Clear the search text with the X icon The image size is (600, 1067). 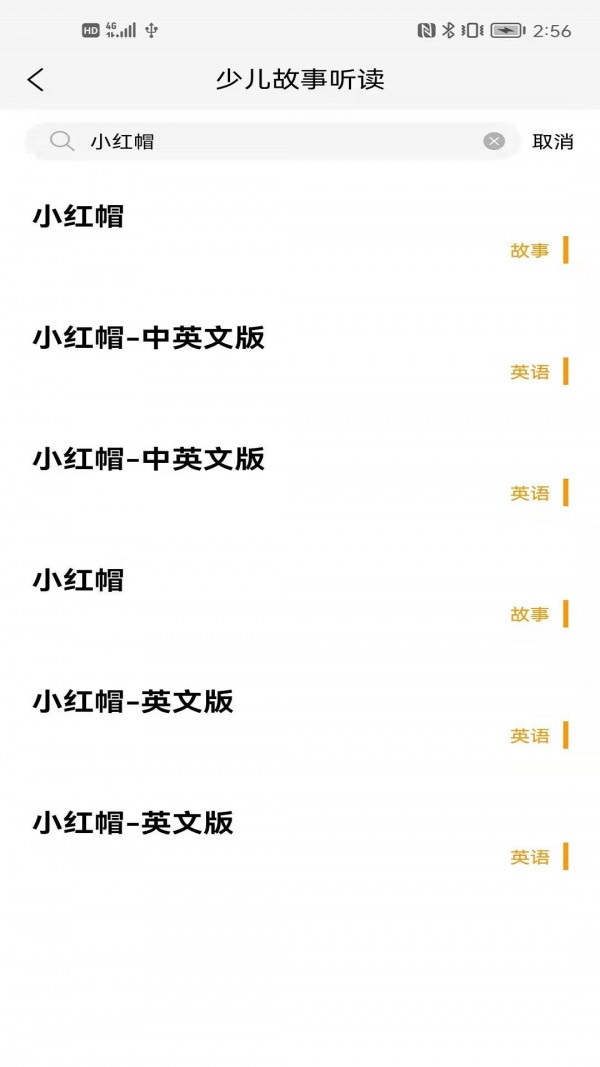pos(494,141)
